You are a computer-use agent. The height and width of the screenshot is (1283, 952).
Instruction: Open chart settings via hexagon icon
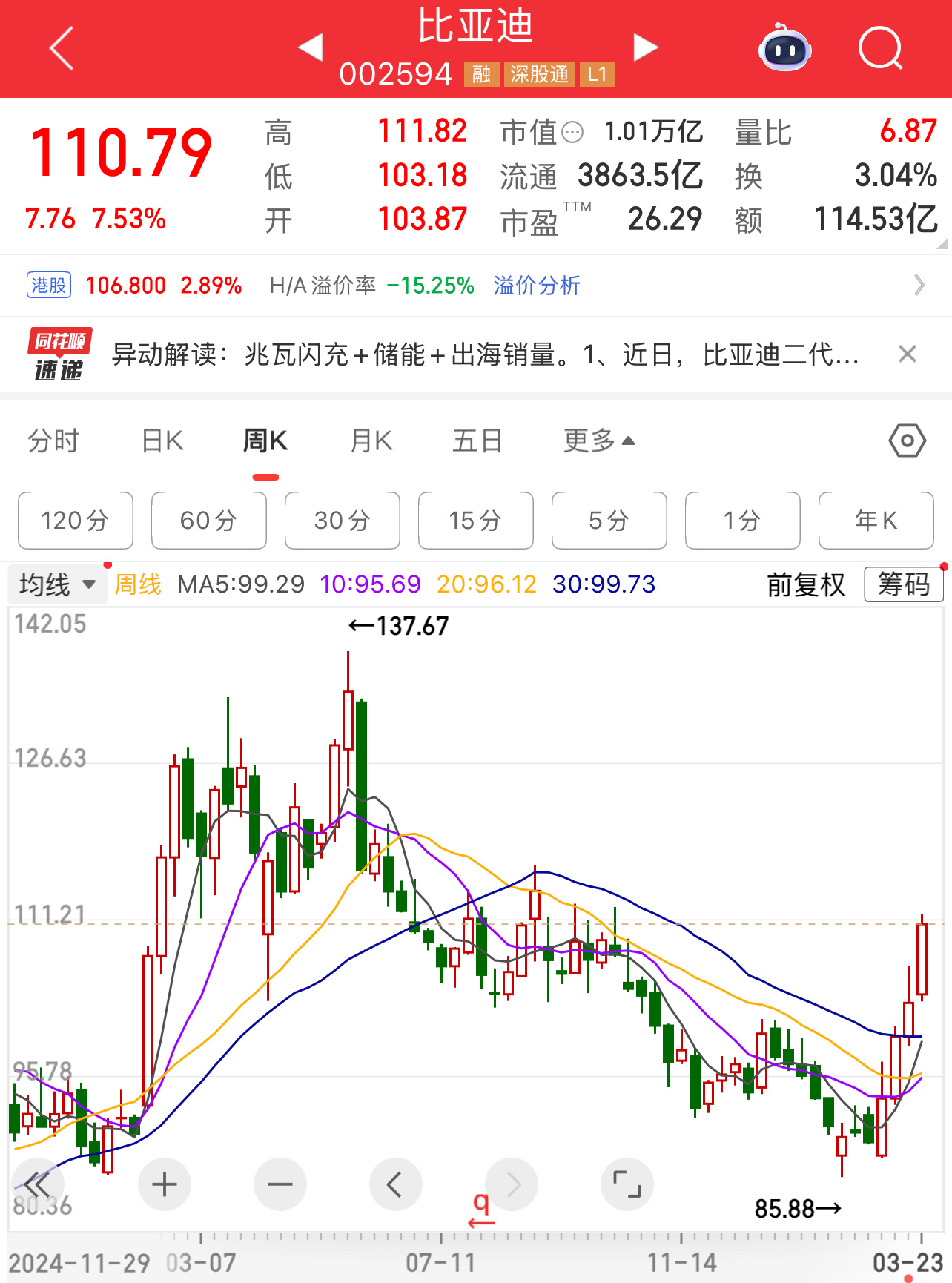coord(906,441)
